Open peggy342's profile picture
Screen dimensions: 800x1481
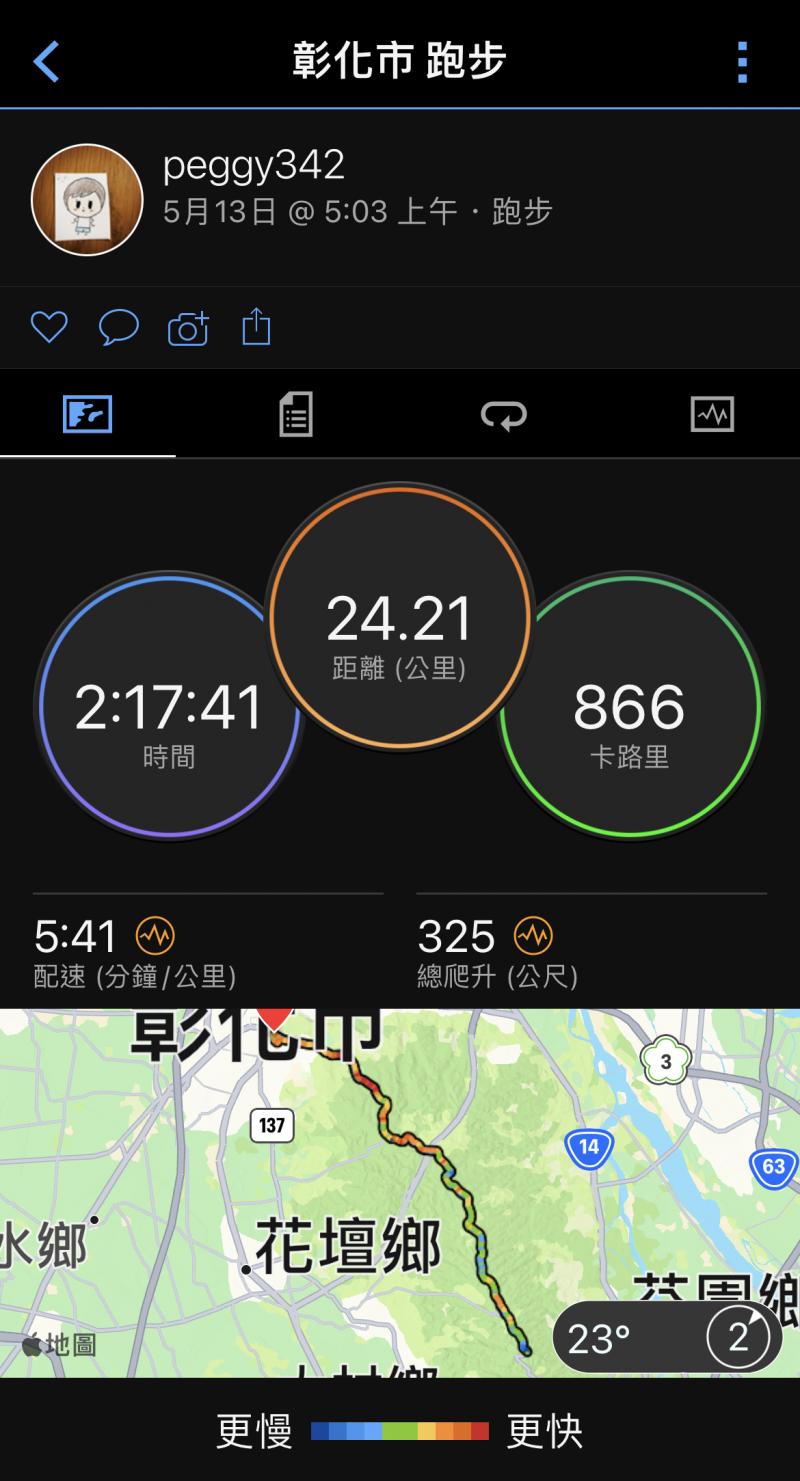pyautogui.click(x=87, y=200)
